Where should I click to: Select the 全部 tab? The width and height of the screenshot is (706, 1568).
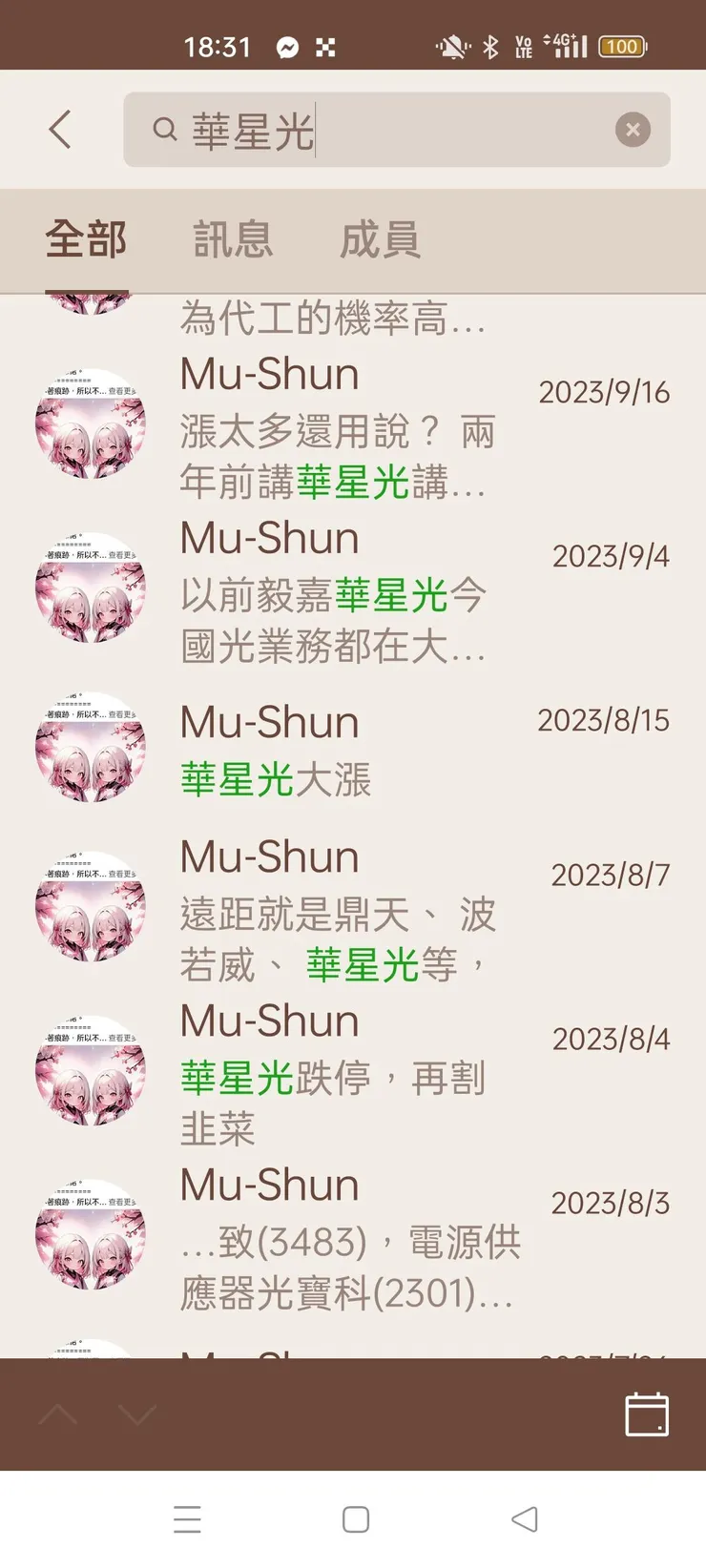(x=87, y=239)
